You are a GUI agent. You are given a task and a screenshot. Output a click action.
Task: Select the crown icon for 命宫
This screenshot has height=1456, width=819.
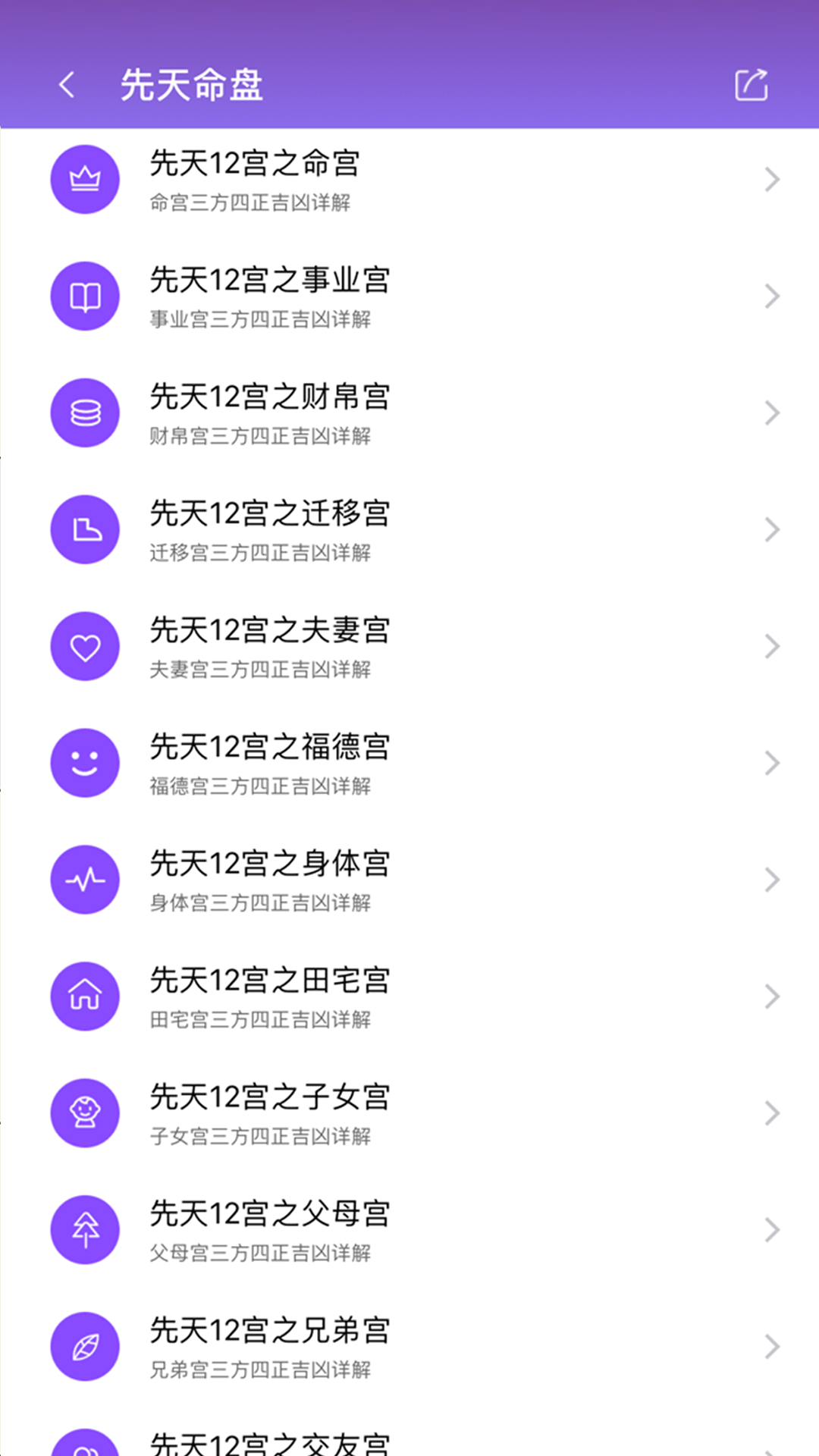[x=84, y=180]
